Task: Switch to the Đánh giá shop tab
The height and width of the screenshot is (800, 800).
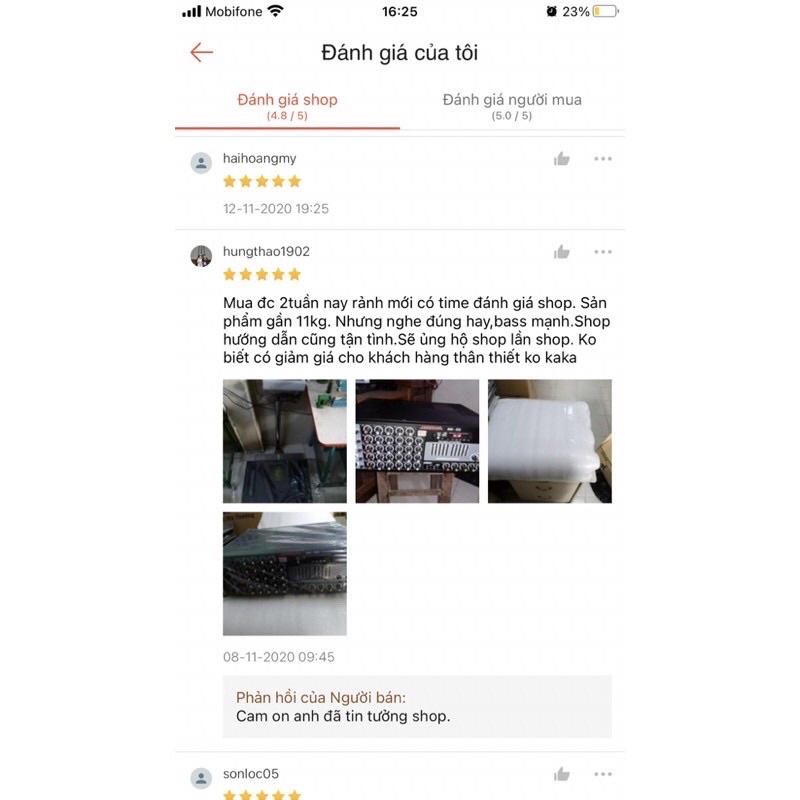Action: click(287, 106)
